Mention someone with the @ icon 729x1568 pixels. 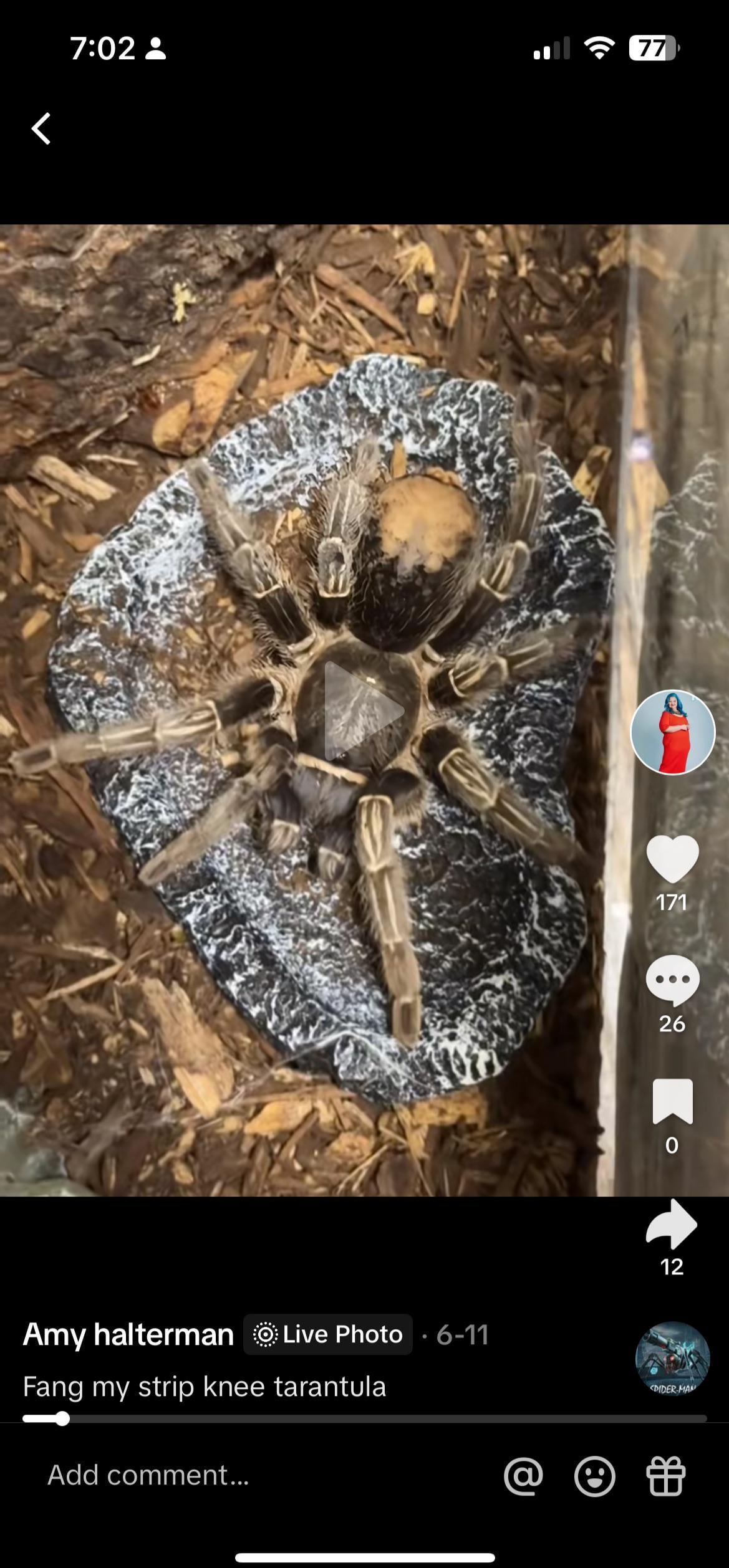[523, 1476]
